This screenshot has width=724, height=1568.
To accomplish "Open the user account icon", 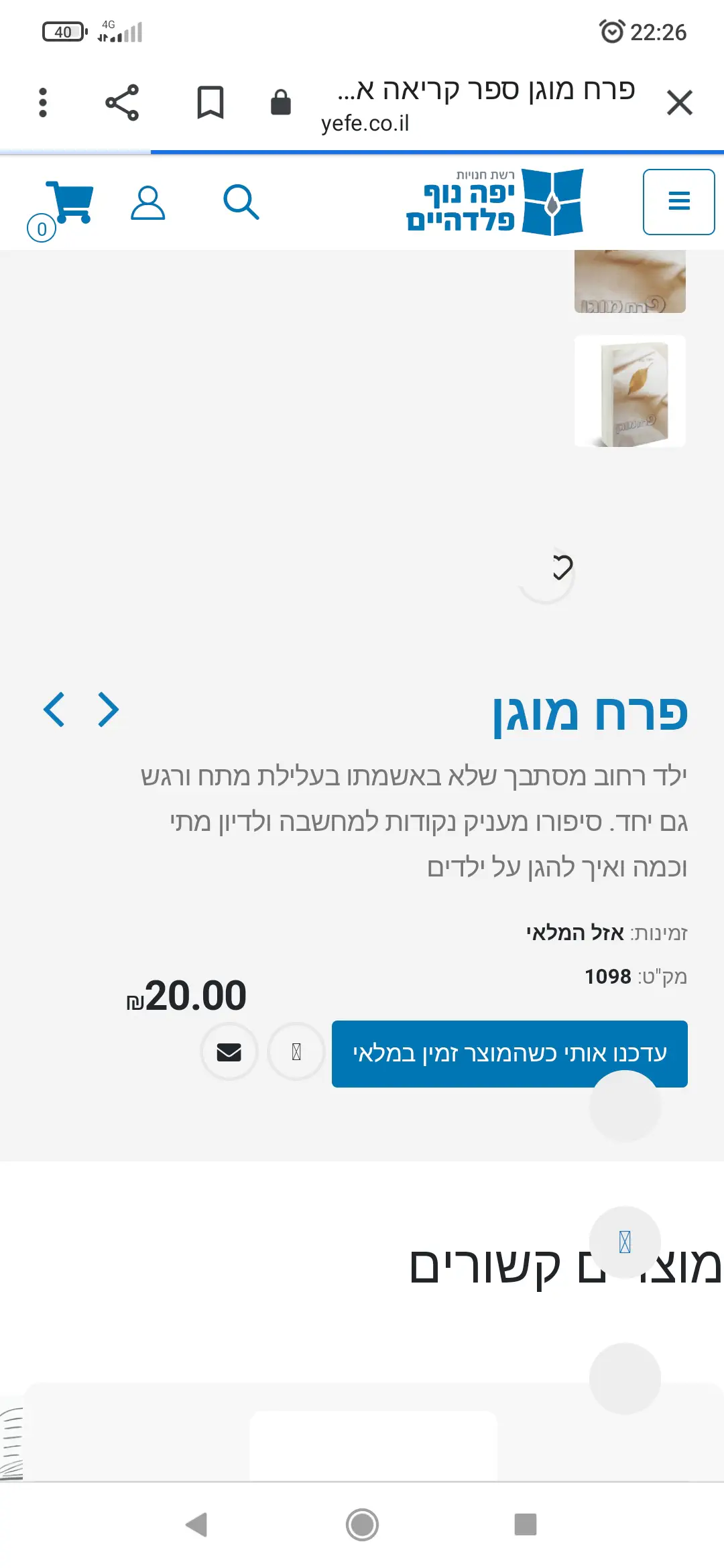I will tap(147, 203).
